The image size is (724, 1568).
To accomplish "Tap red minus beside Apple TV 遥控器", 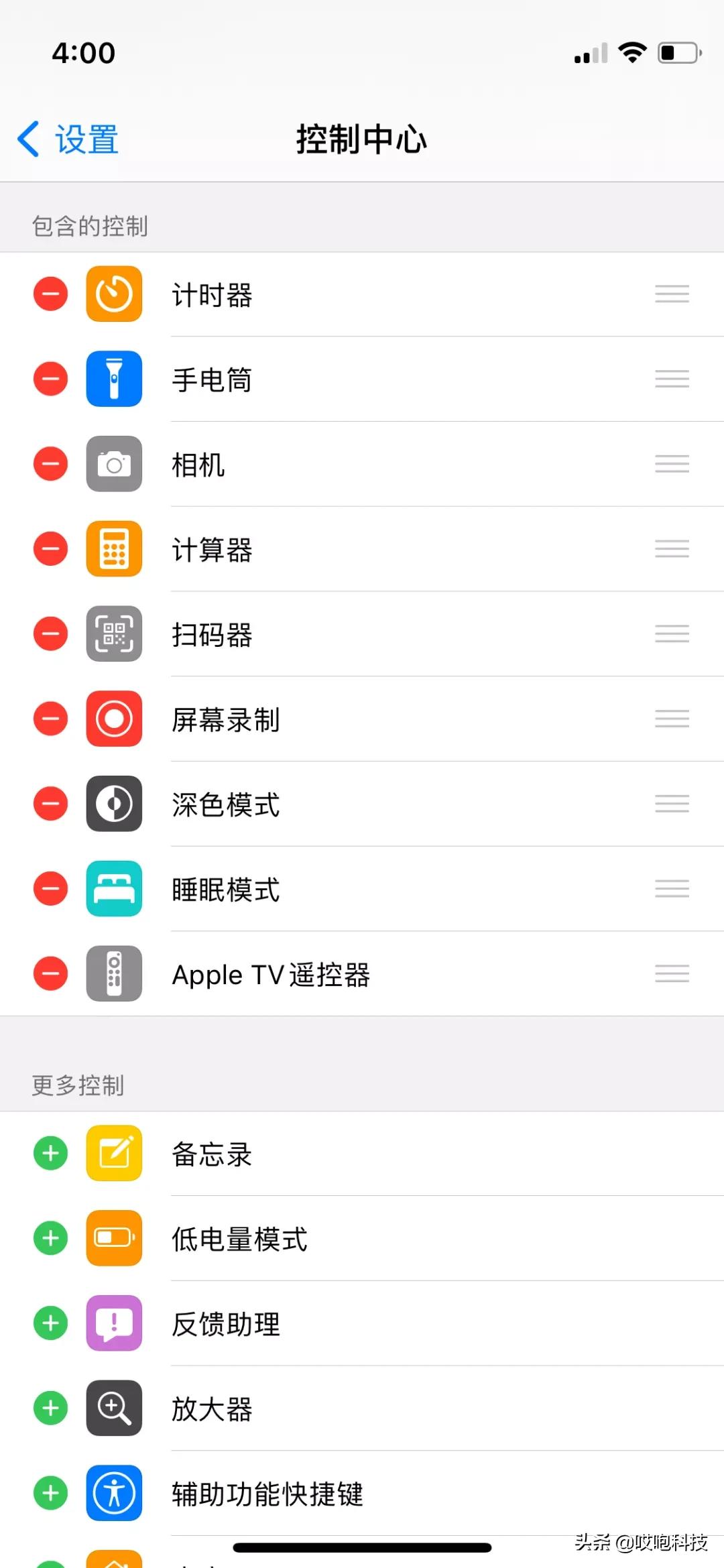I will (50, 974).
